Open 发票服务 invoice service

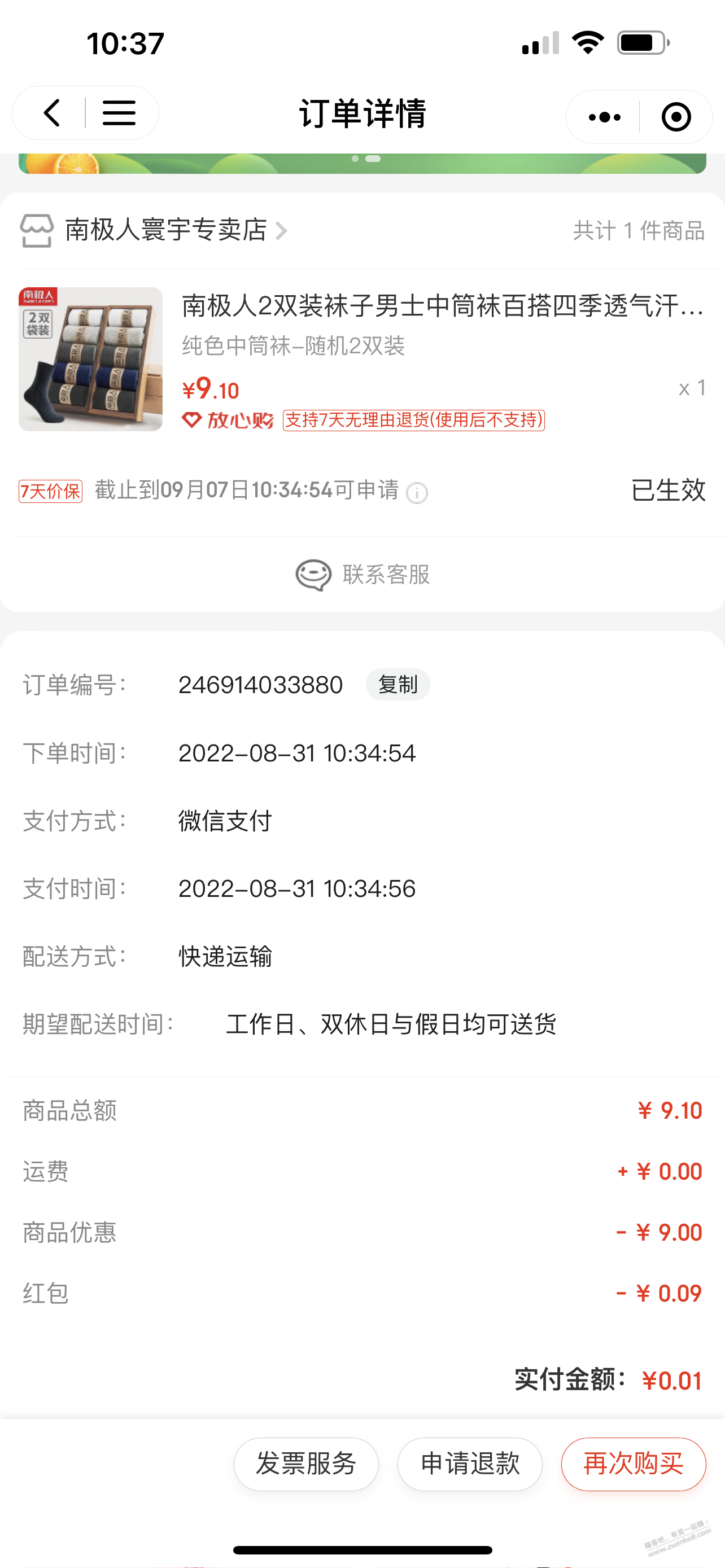[x=306, y=1464]
